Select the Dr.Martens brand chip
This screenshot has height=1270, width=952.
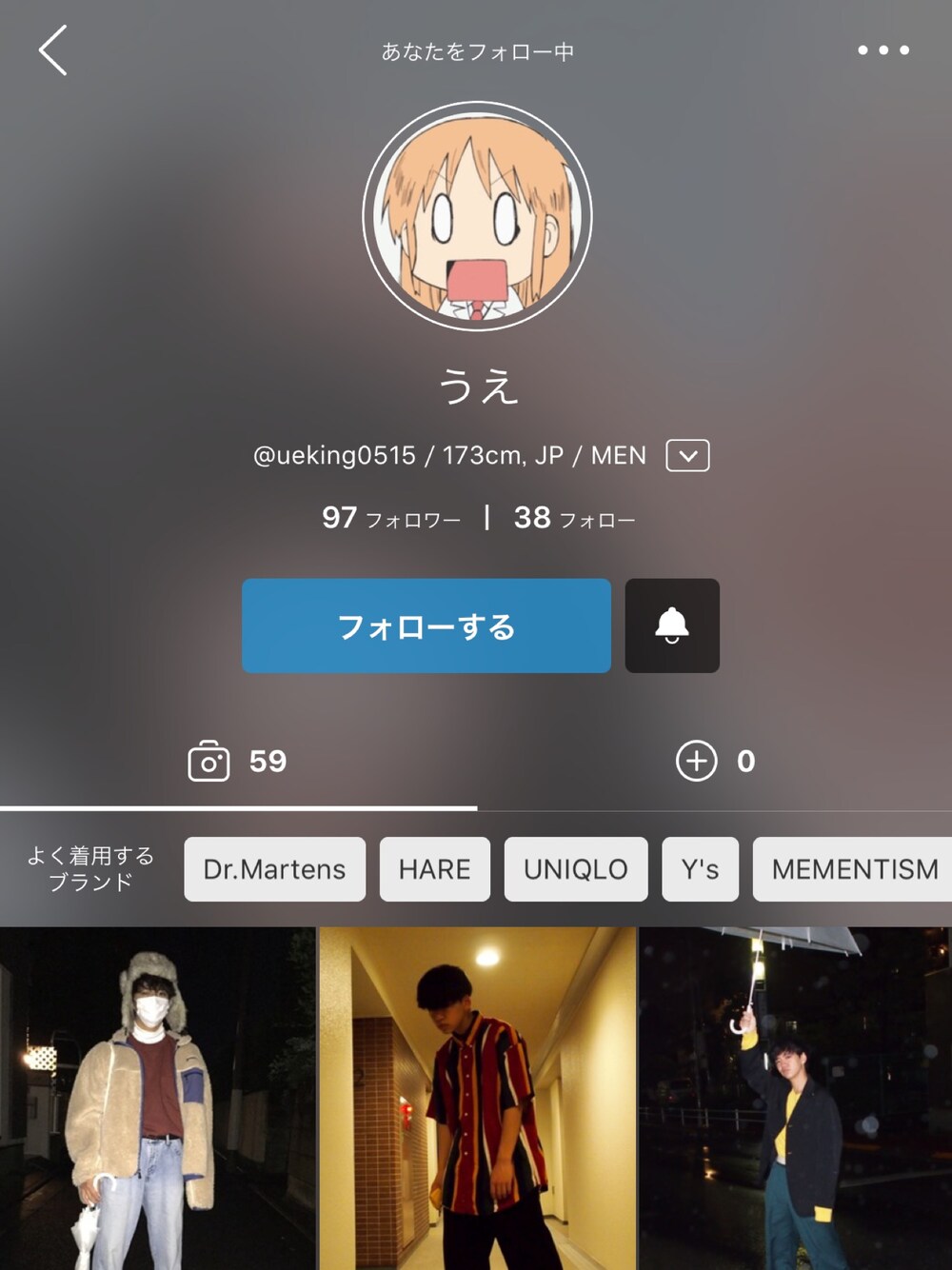(274, 869)
